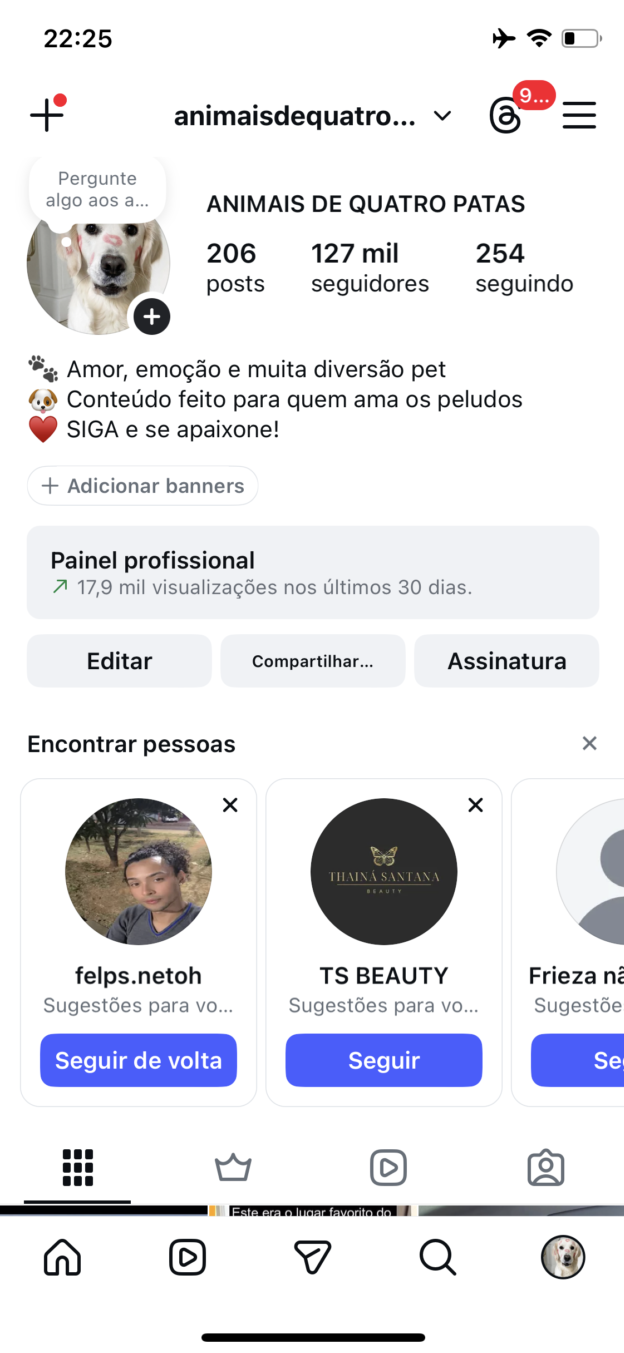Open the Assinatura button

506,661
